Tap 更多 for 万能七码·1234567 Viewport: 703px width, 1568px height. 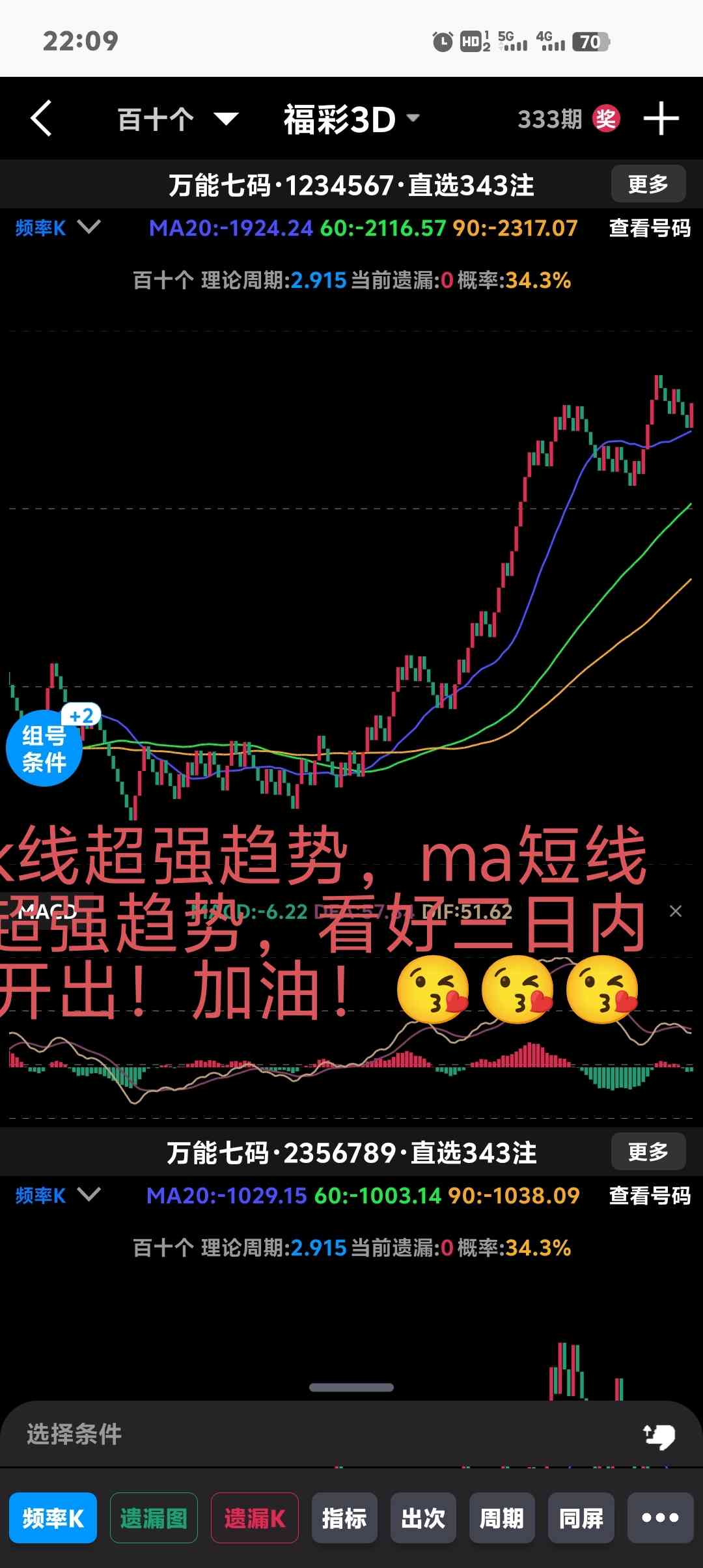pyautogui.click(x=648, y=184)
